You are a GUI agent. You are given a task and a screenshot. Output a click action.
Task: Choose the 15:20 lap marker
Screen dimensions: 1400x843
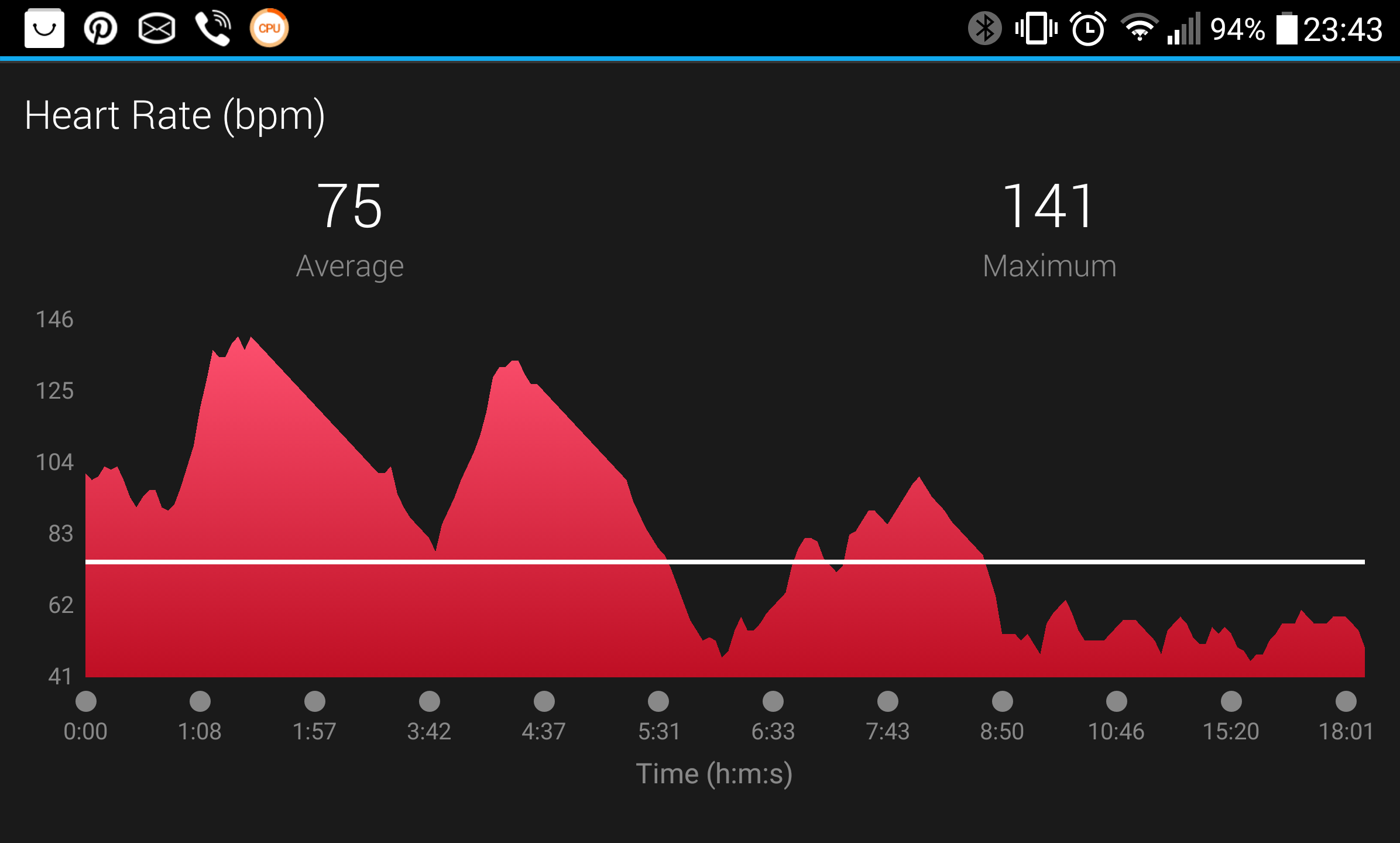pyautogui.click(x=1231, y=701)
